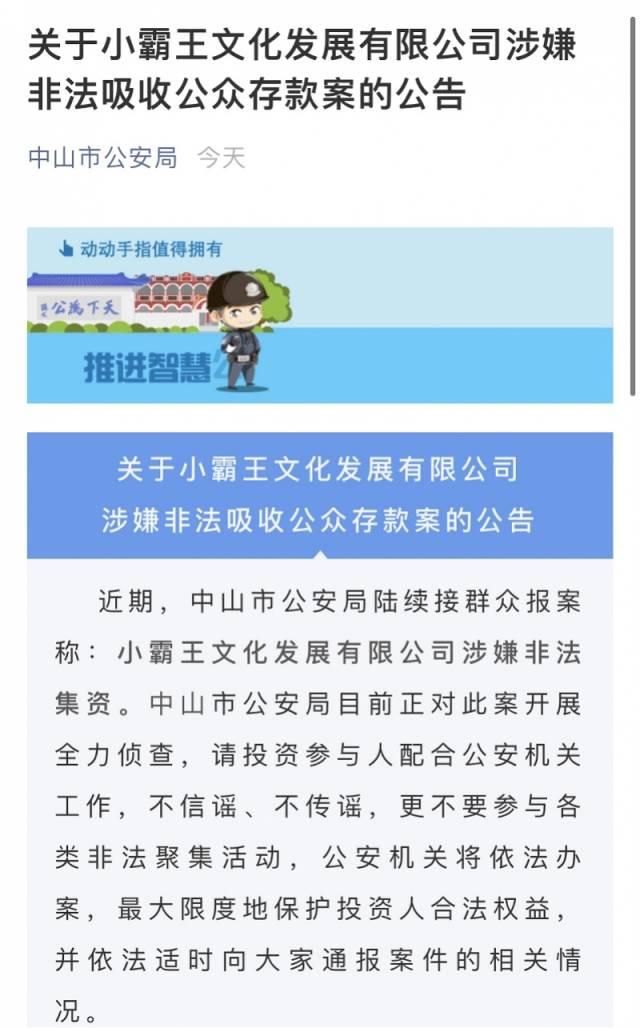Open the 中山市公安局 account link
The width and height of the screenshot is (640, 1028).
[x=102, y=157]
